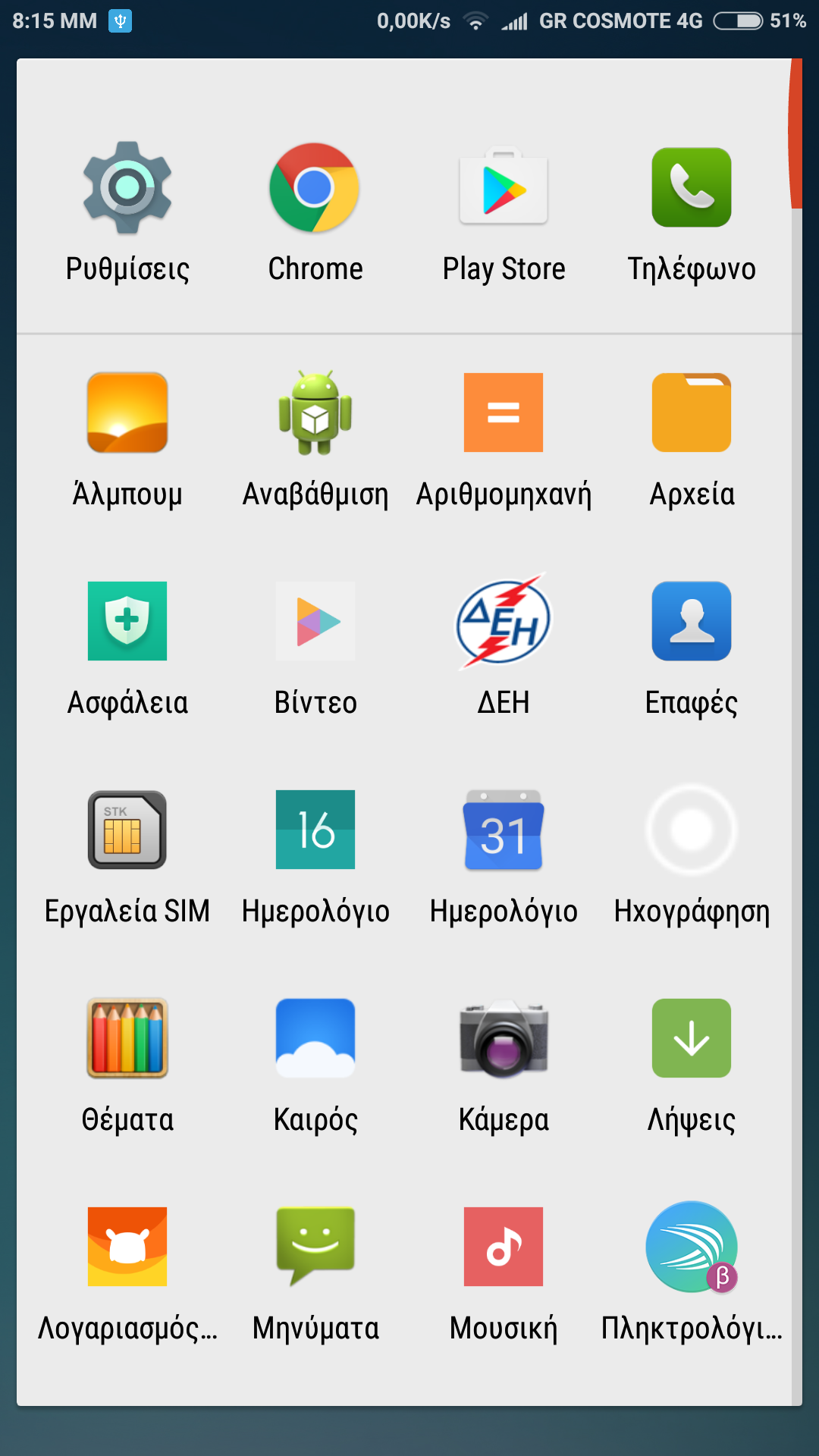Open the Άλμπουμ gallery app
Viewport: 819px width, 1456px height.
[127, 413]
